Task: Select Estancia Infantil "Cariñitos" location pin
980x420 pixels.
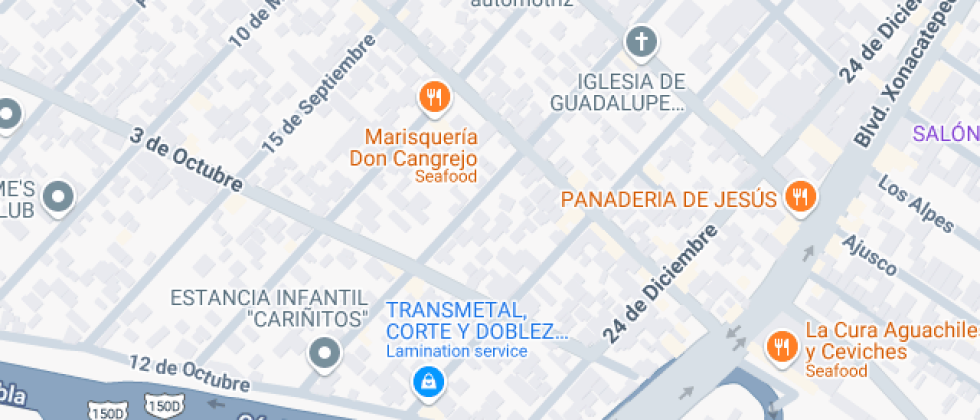Action: pos(324,352)
